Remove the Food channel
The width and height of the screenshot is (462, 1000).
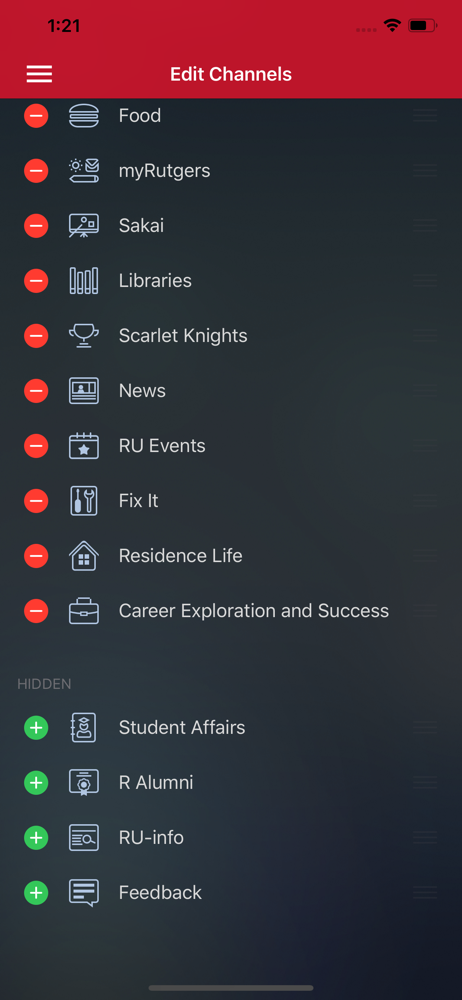coord(36,116)
